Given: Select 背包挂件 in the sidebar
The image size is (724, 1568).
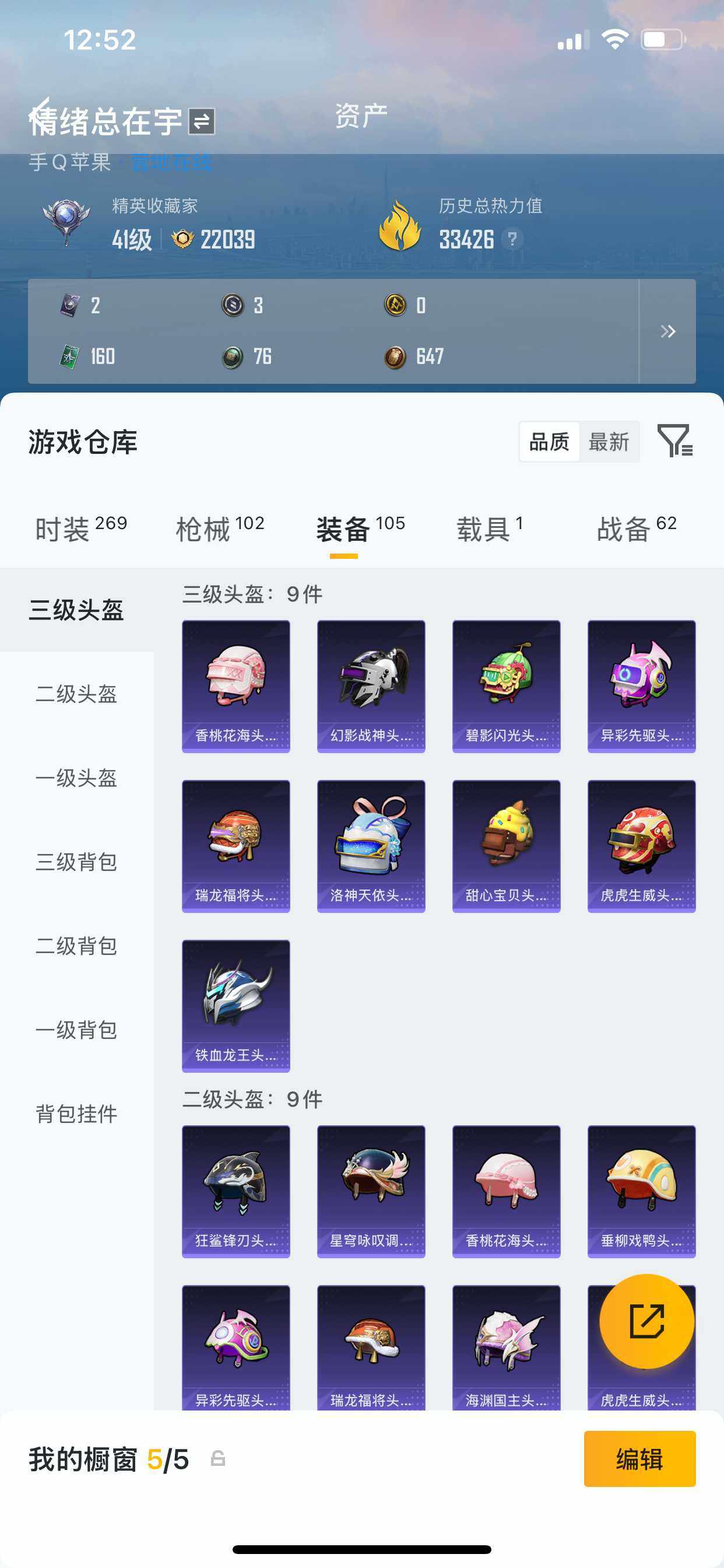Looking at the screenshot, I should click(76, 1115).
